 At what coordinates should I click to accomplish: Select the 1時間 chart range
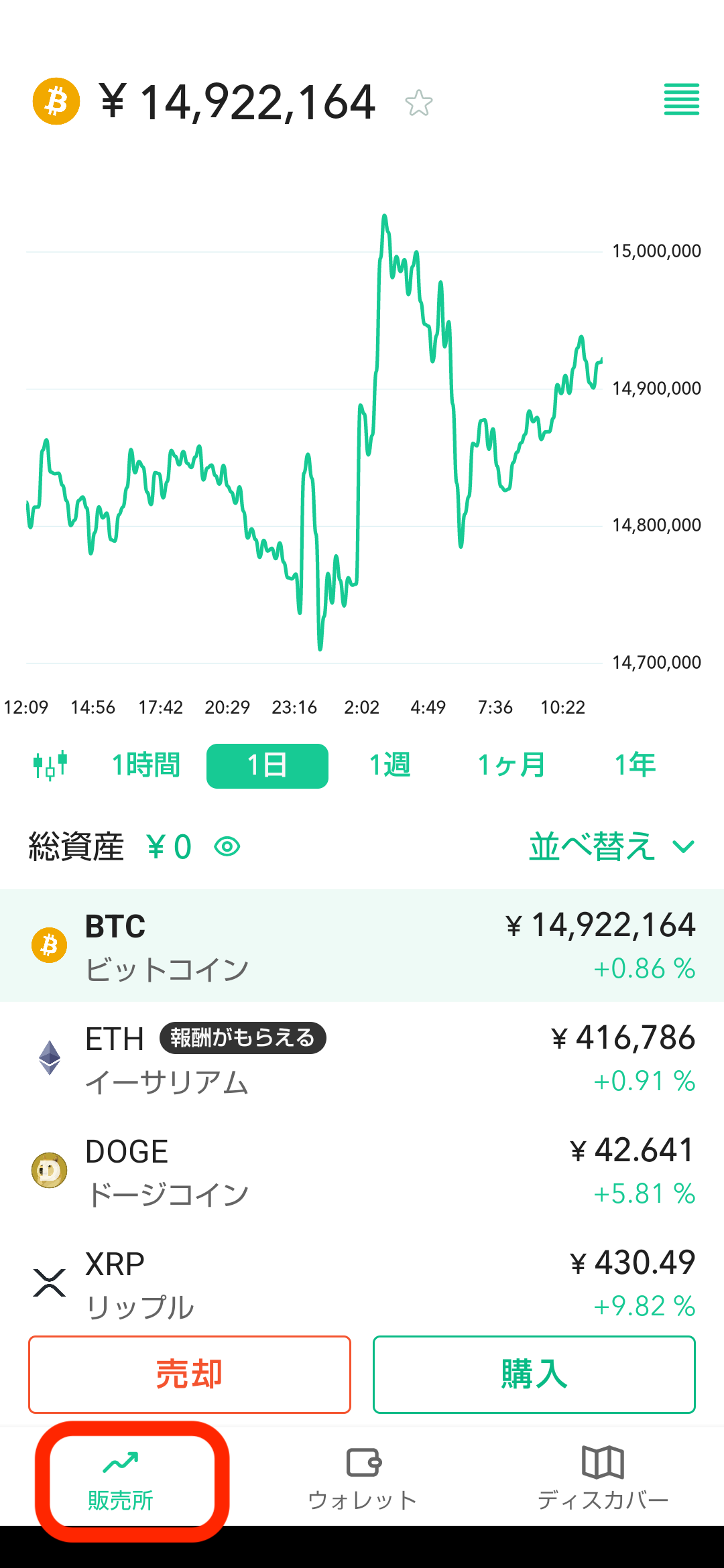tap(146, 765)
